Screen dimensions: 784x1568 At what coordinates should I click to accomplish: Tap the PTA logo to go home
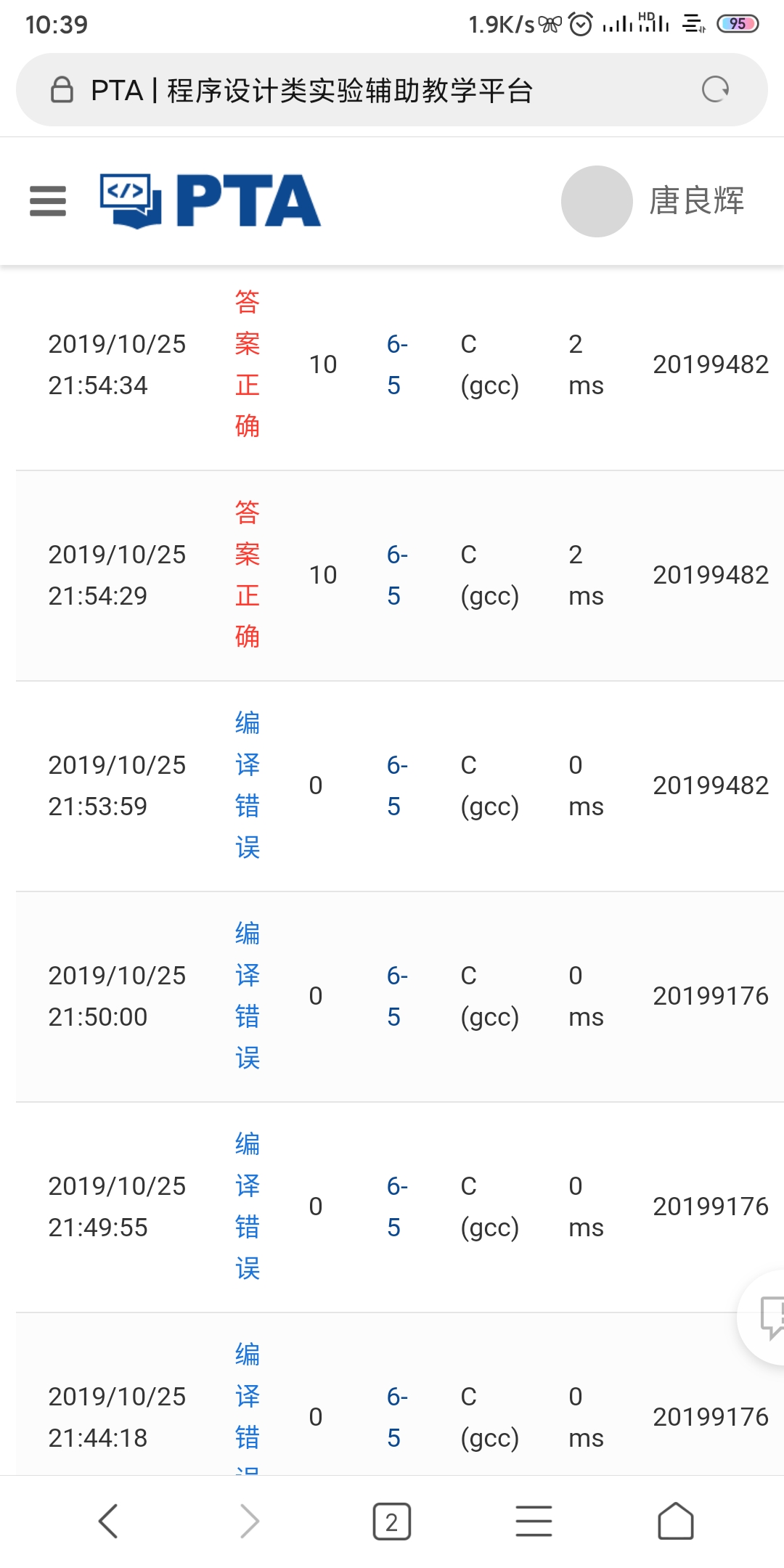click(x=211, y=201)
